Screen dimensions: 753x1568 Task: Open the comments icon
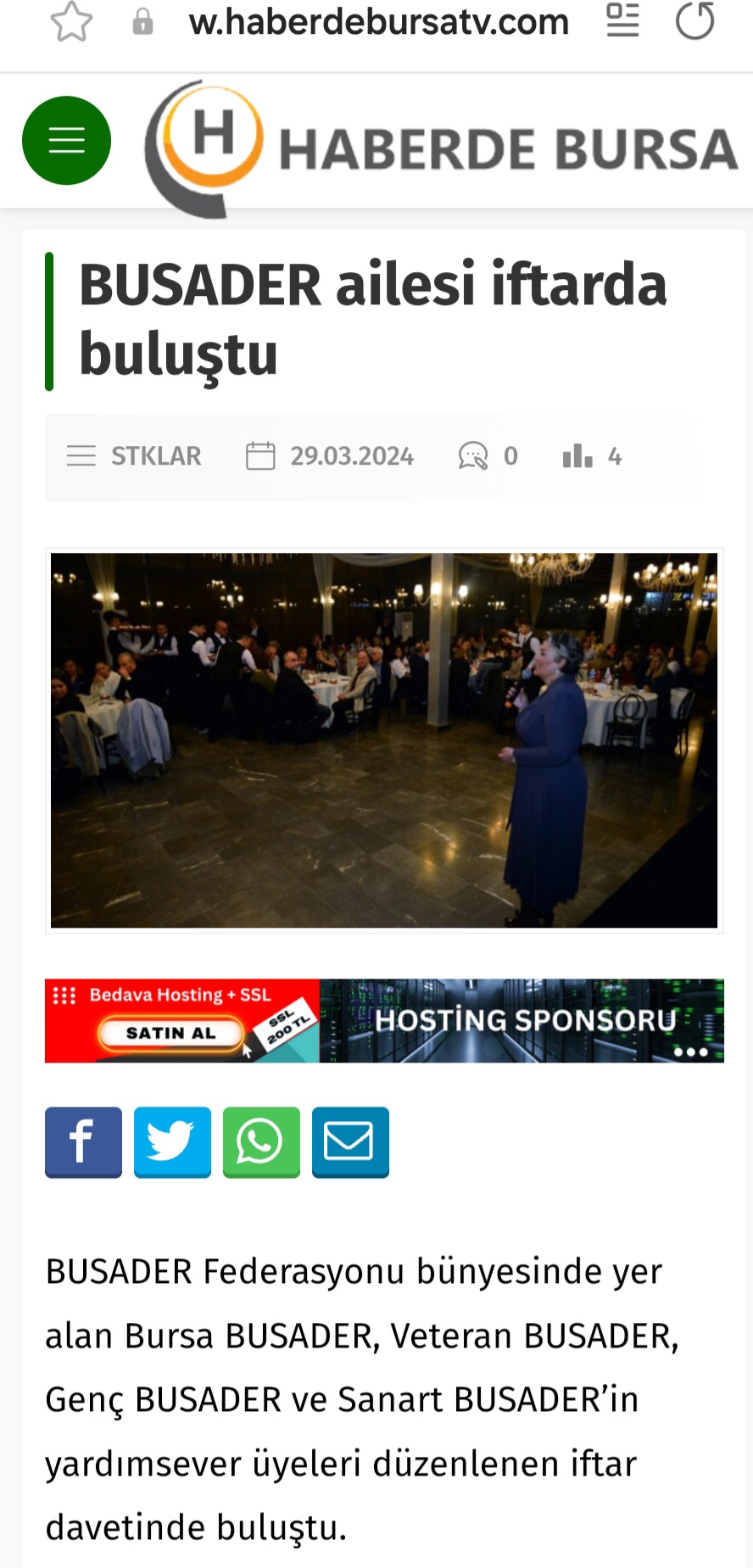473,456
